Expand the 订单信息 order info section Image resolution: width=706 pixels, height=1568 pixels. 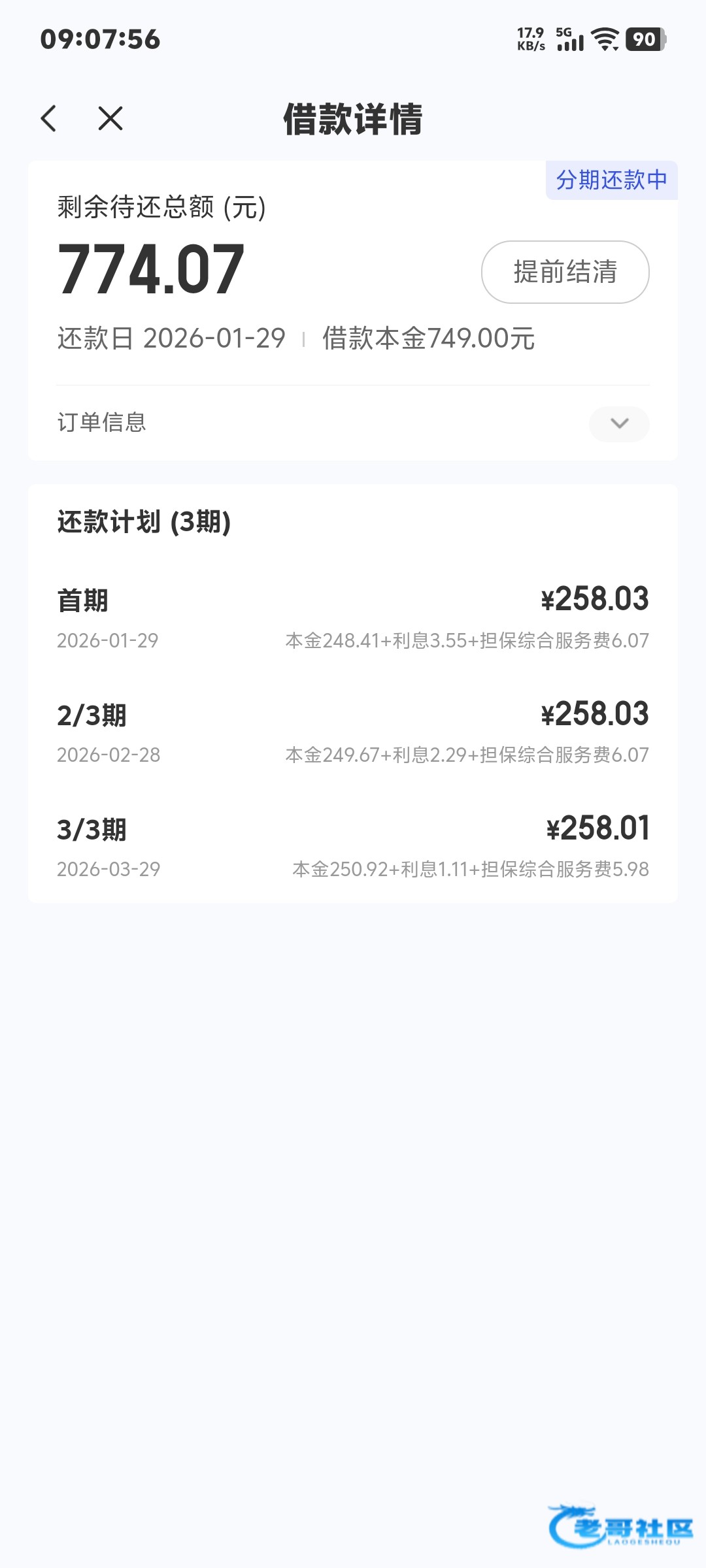[x=618, y=423]
